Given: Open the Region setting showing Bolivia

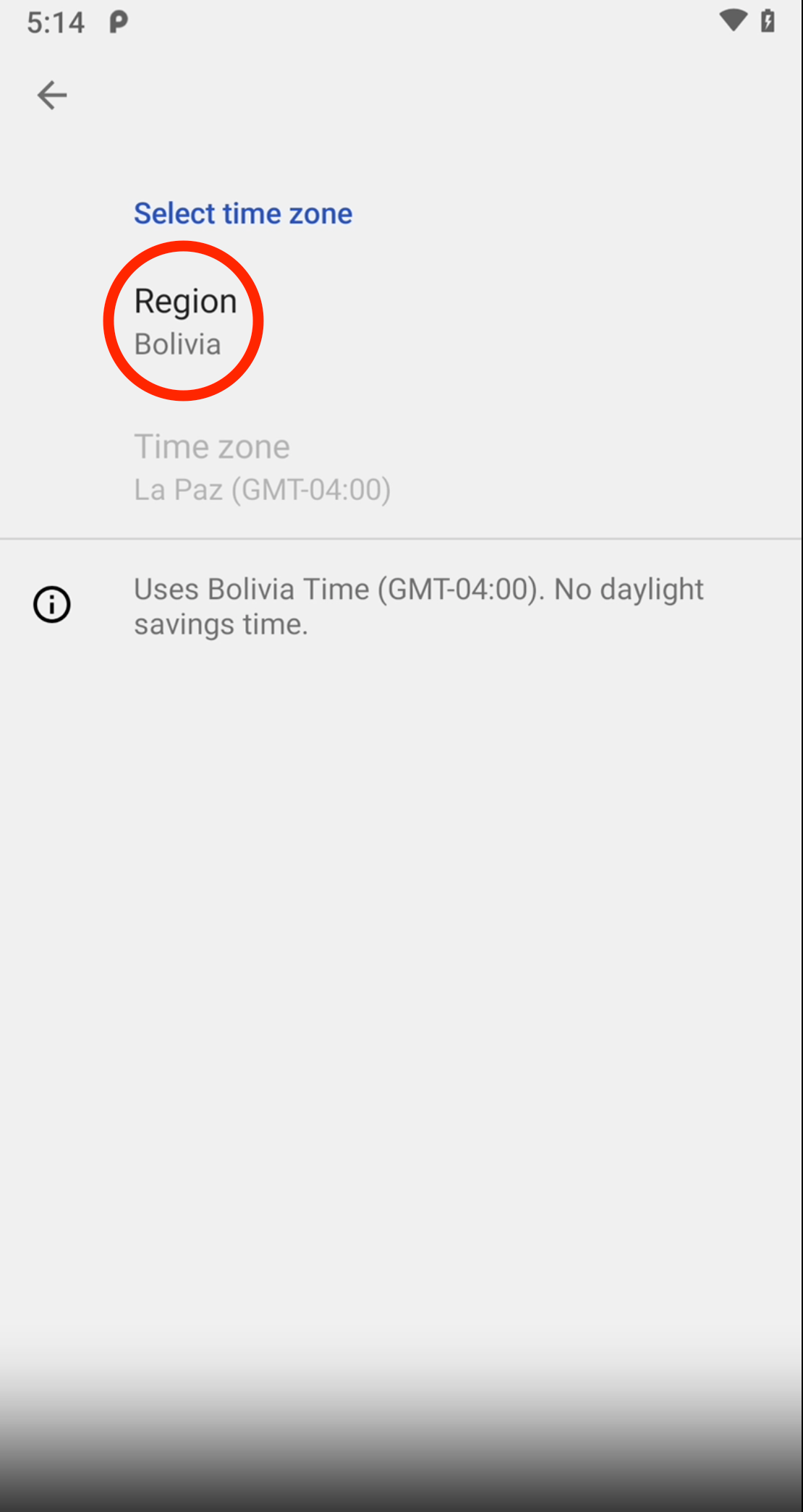Looking at the screenshot, I should (185, 322).
